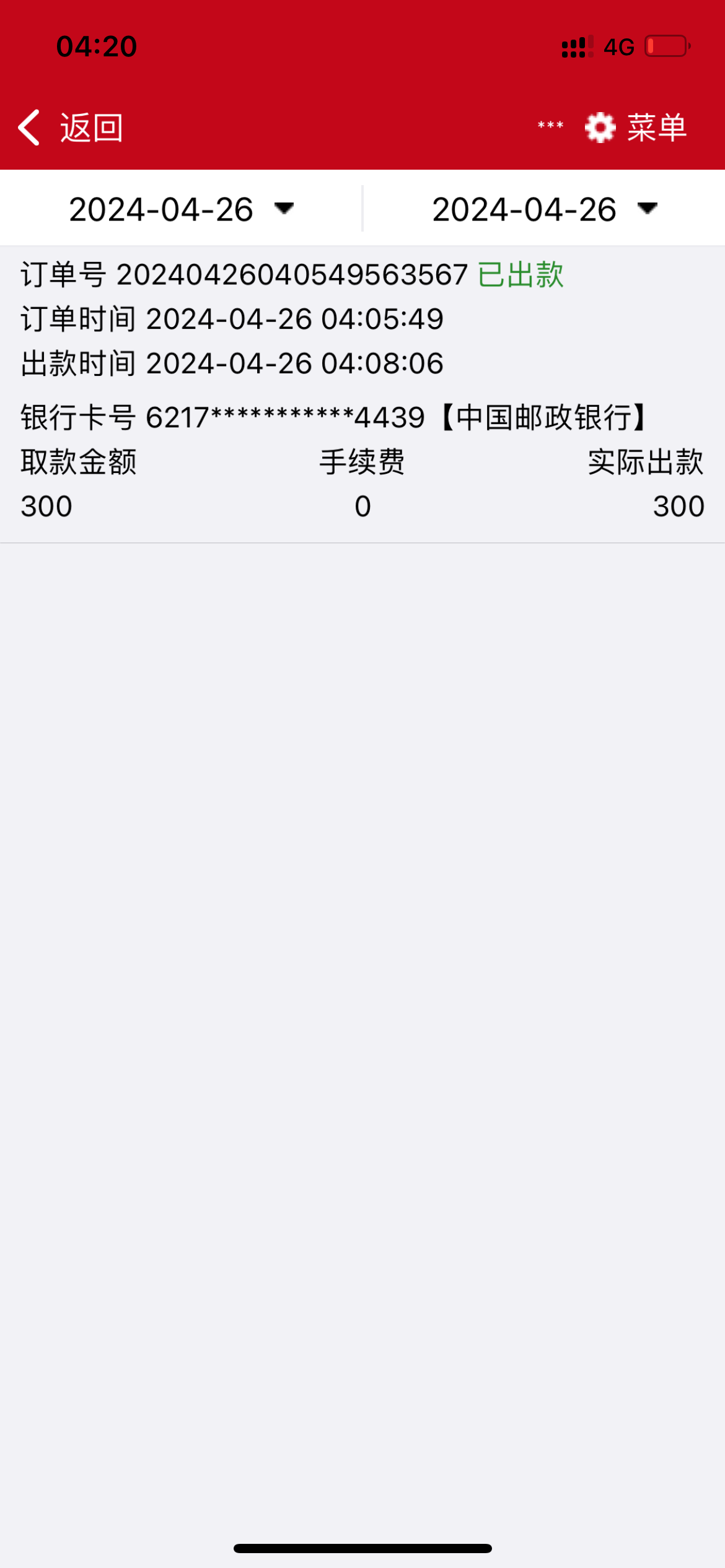Expand the right date picker arrow
Image resolution: width=725 pixels, height=1568 pixels.
646,211
